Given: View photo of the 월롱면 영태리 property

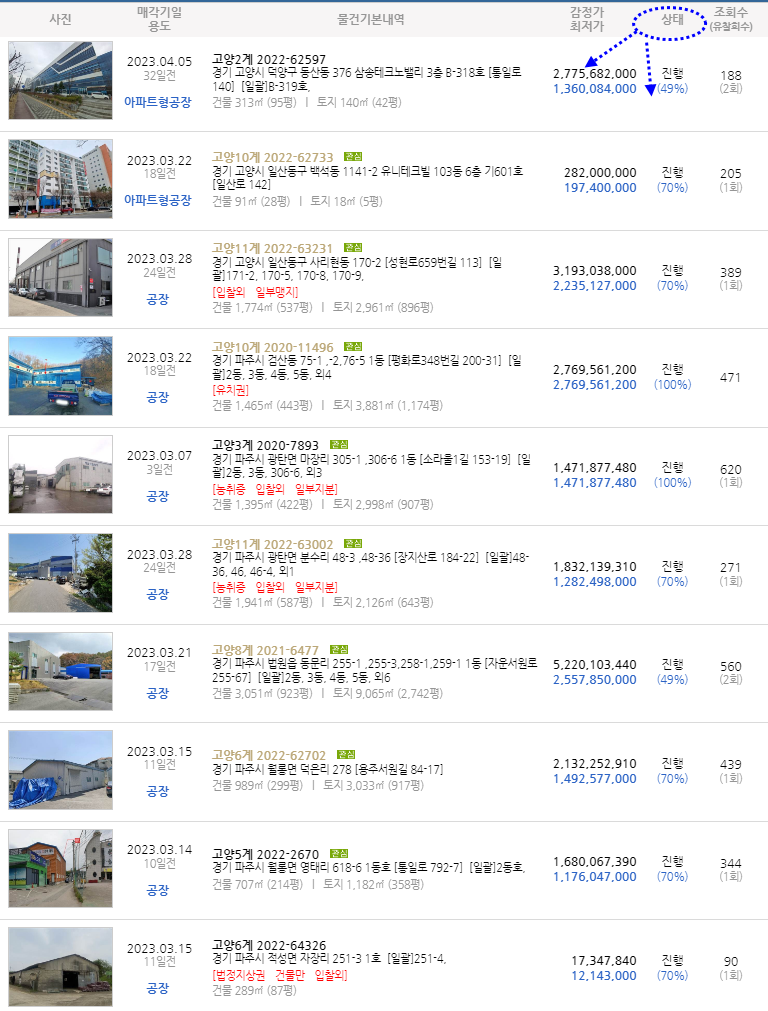Looking at the screenshot, I should (x=60, y=869).
